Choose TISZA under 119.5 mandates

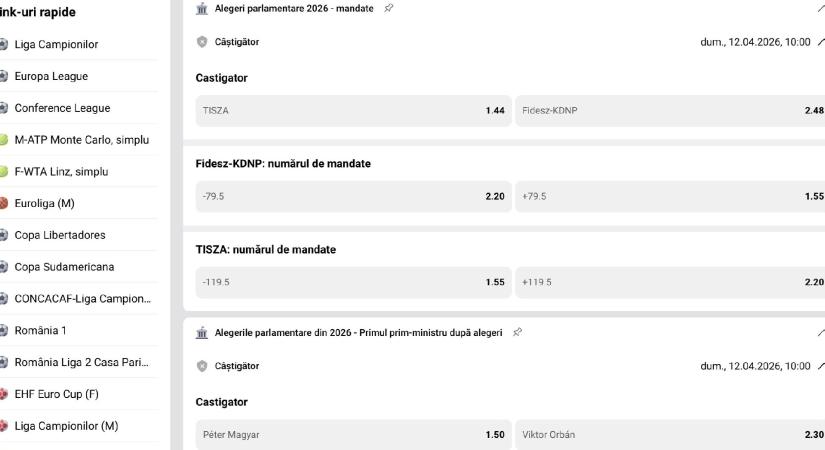pos(353,283)
